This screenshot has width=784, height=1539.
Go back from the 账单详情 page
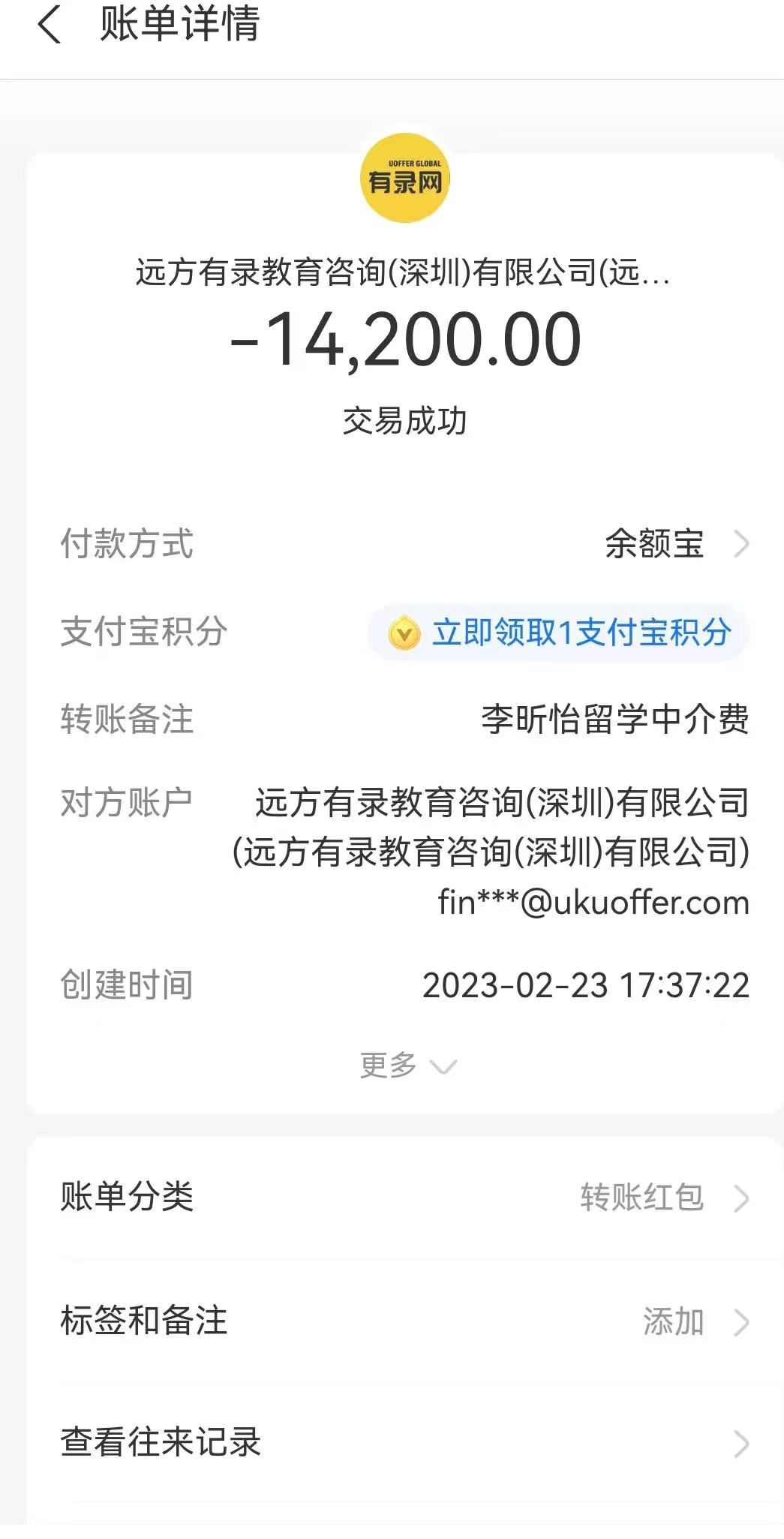click(50, 26)
